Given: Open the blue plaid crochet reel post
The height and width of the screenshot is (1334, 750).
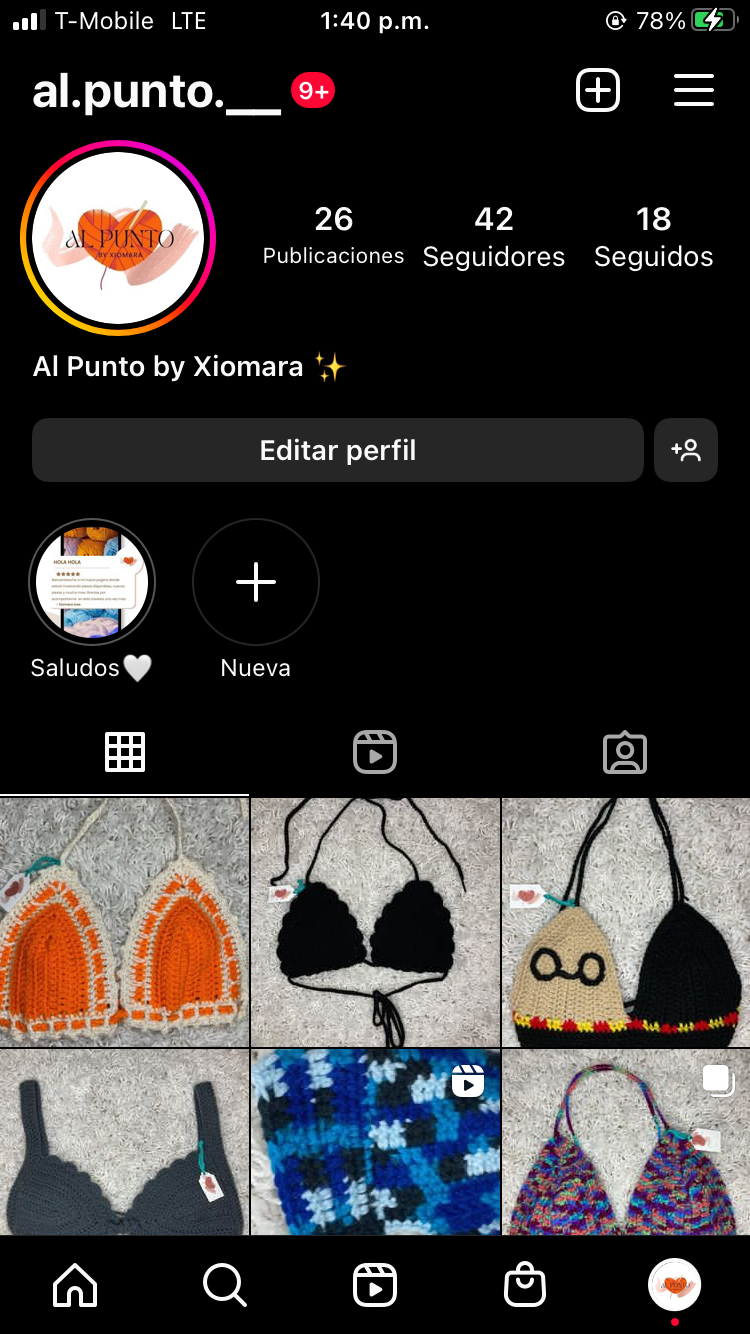Looking at the screenshot, I should (375, 1142).
